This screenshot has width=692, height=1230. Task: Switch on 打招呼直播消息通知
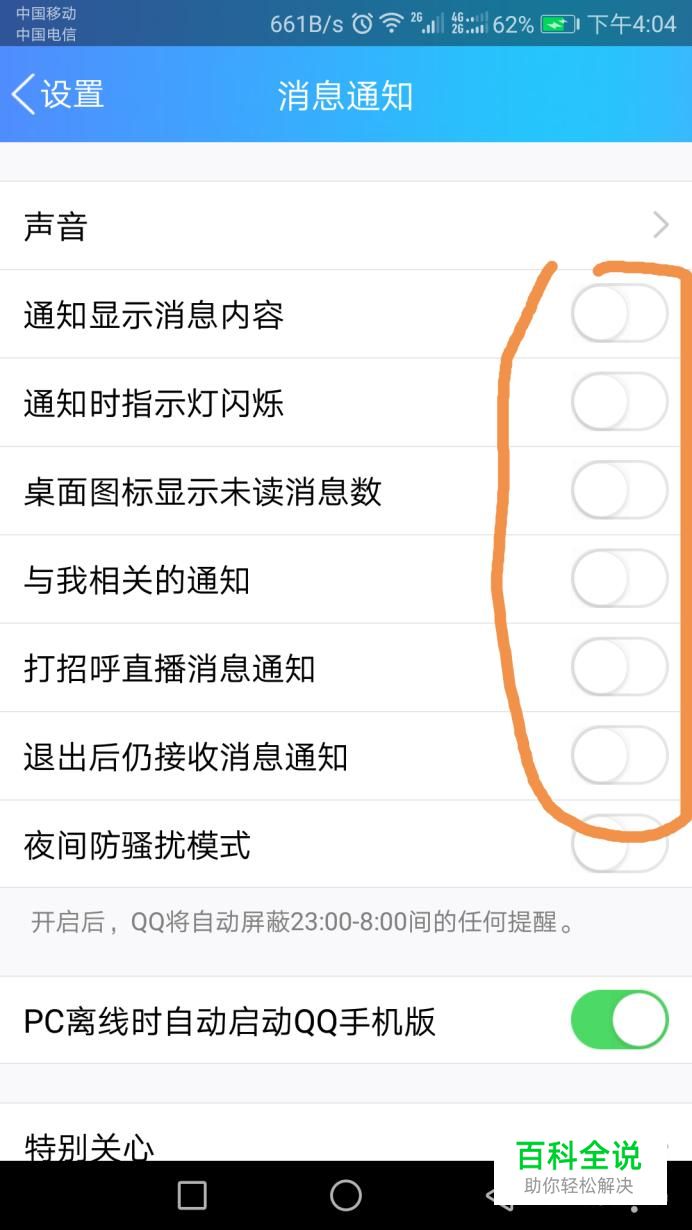619,667
